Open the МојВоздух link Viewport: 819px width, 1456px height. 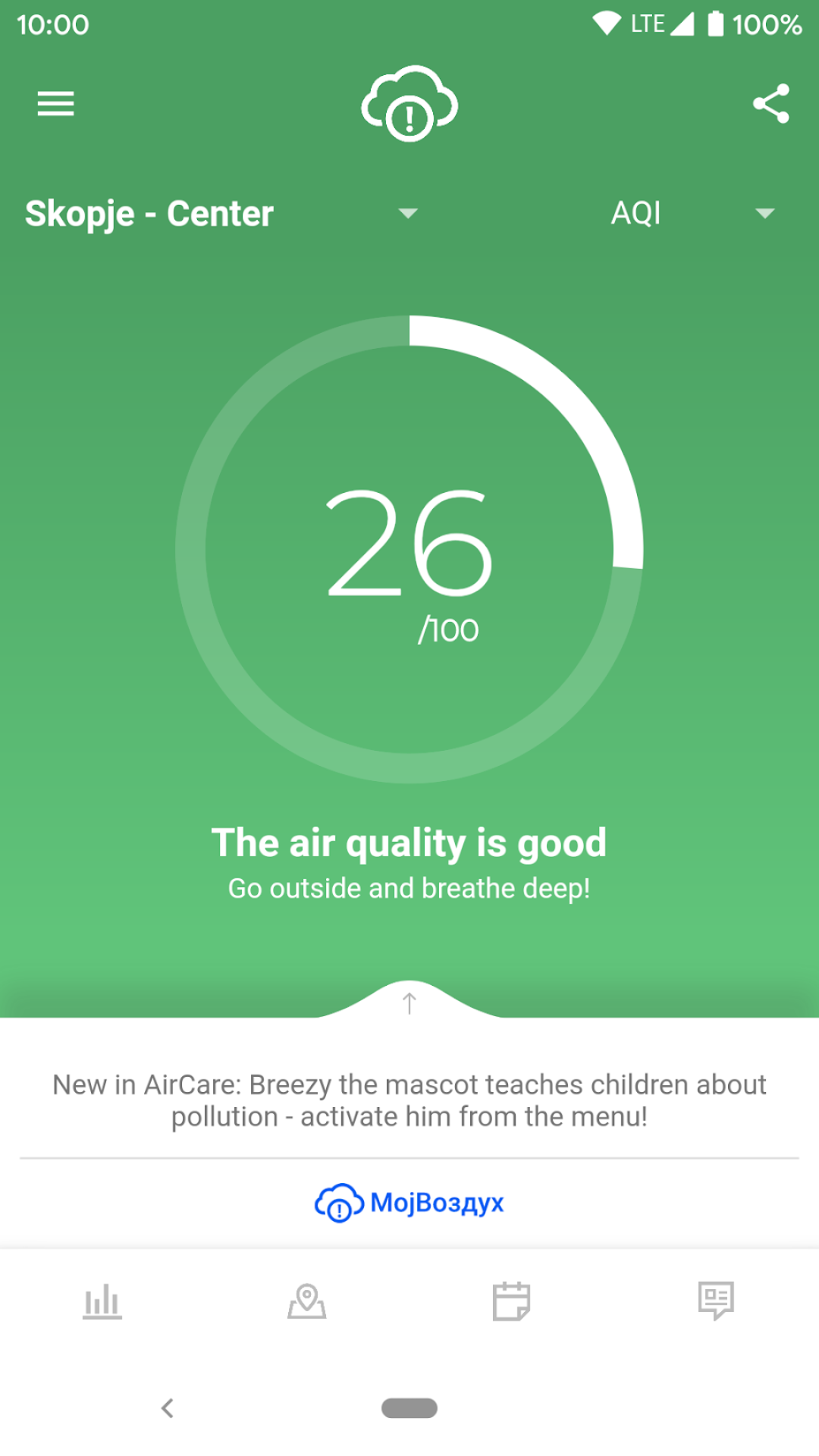pos(409,1203)
